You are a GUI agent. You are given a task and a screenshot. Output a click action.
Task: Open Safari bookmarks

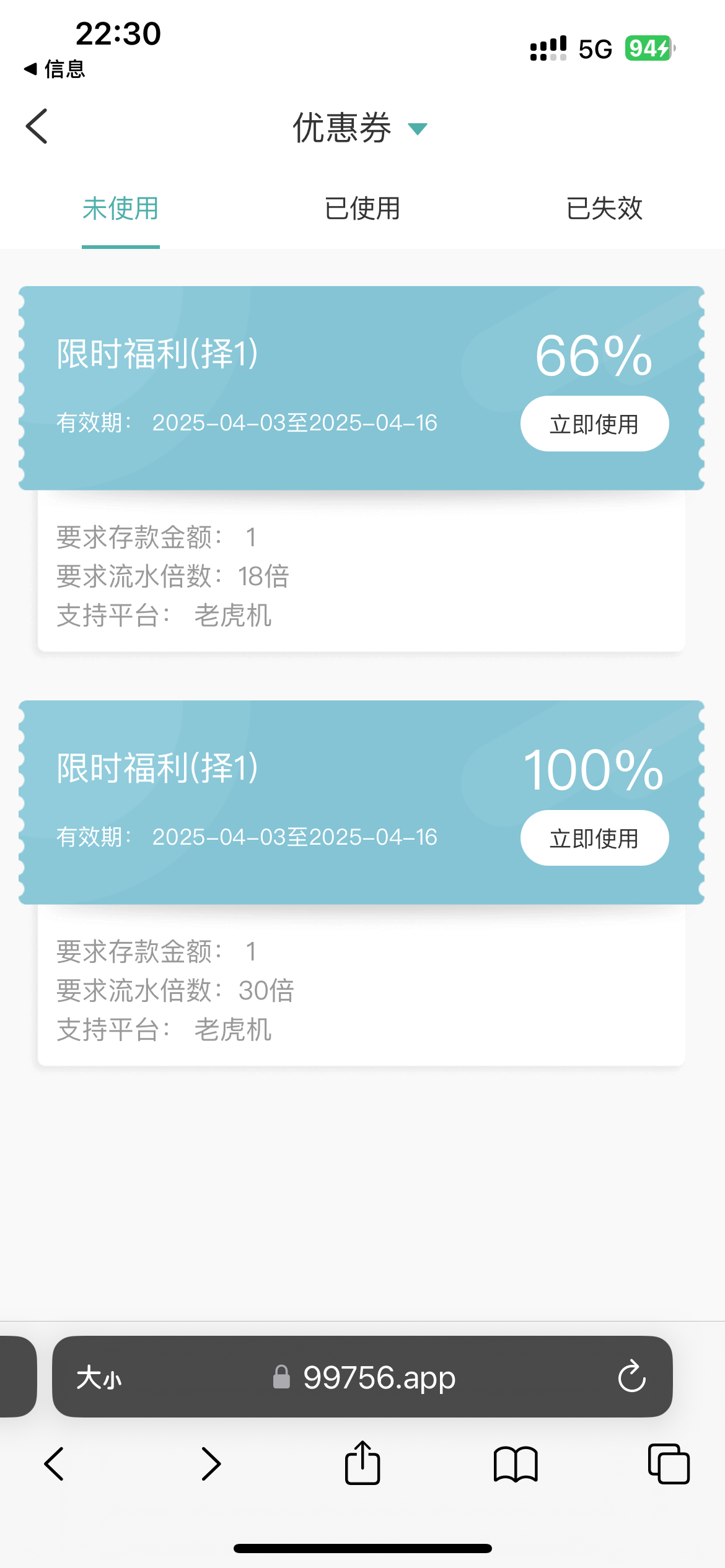coord(516,1464)
